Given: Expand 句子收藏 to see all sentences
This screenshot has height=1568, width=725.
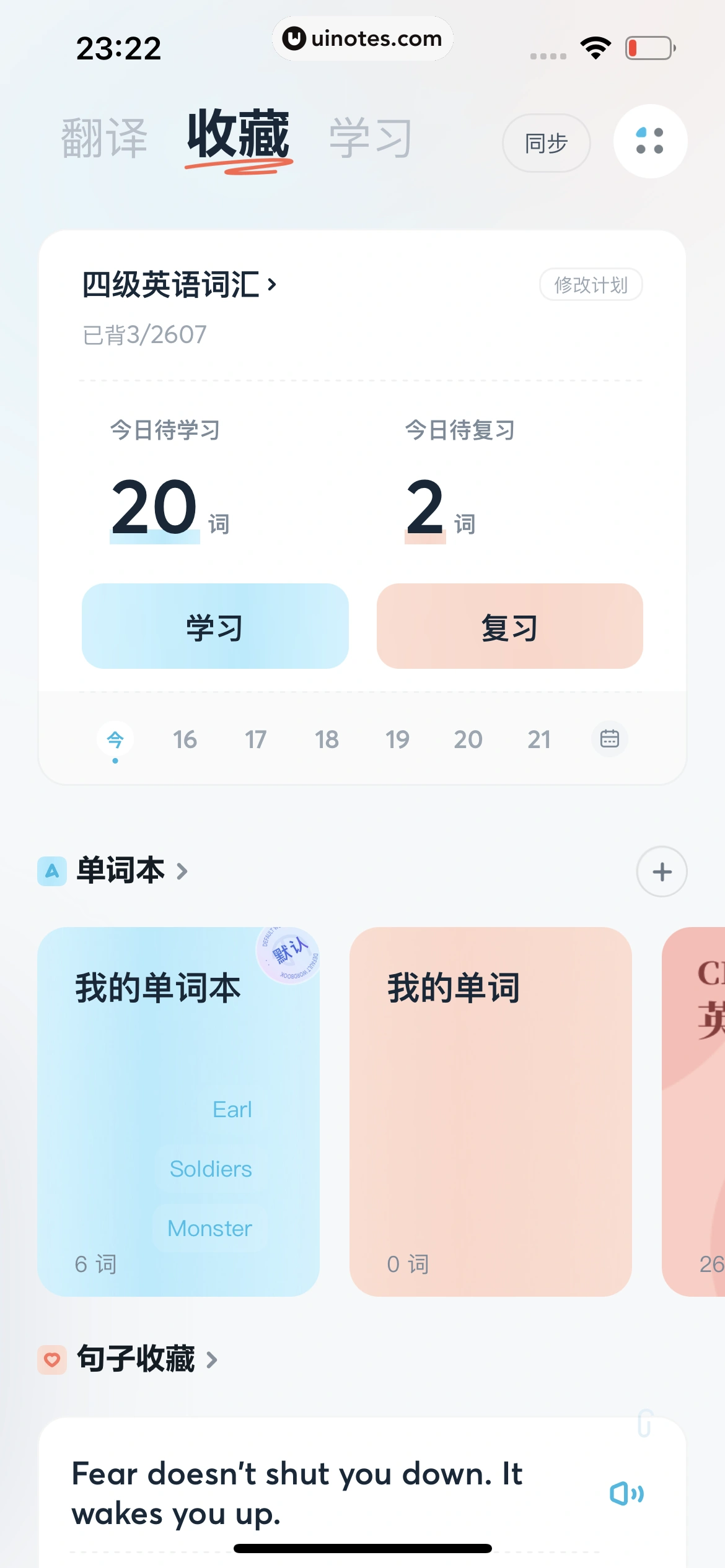Looking at the screenshot, I should pos(212,1361).
